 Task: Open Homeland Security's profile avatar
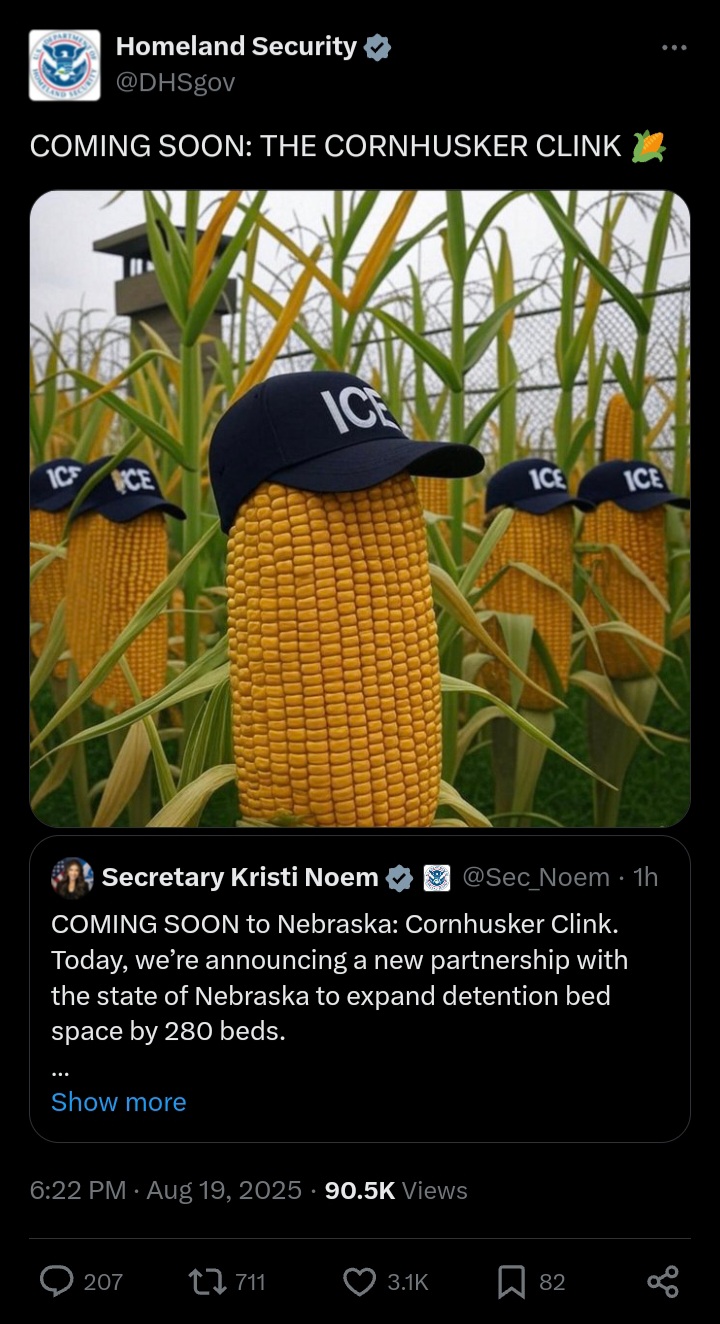pyautogui.click(x=64, y=64)
